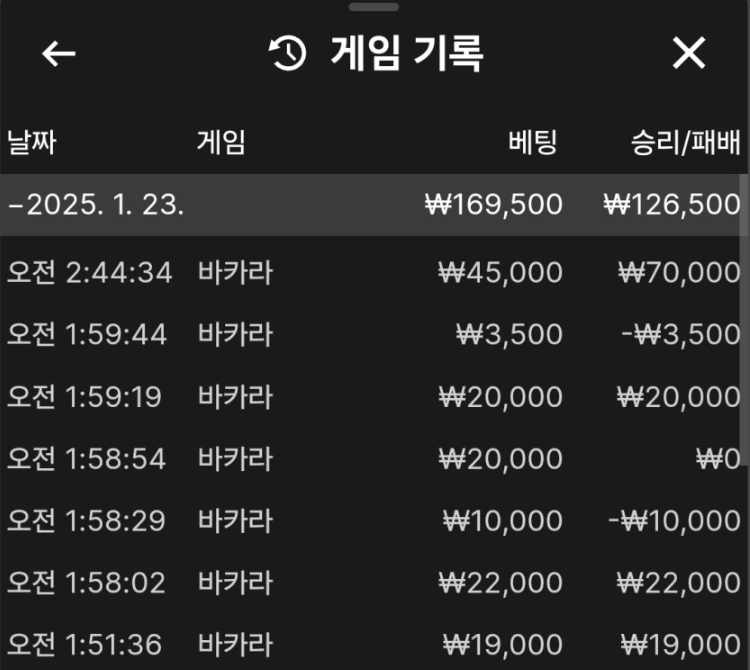Viewport: 750px width, 670px height.
Task: Open the 오전 1:59:44 바카라 record
Action: coord(373,334)
